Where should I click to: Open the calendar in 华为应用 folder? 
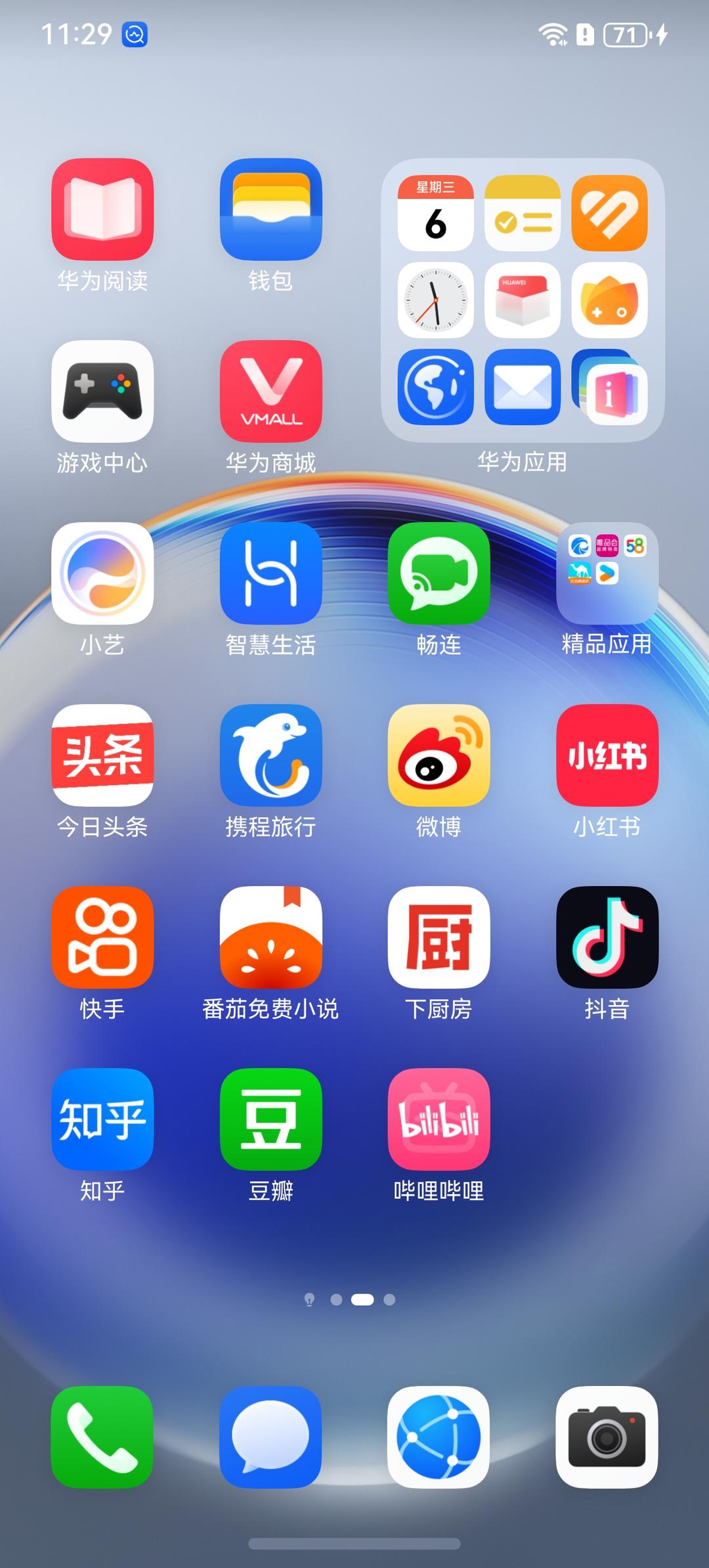(435, 213)
